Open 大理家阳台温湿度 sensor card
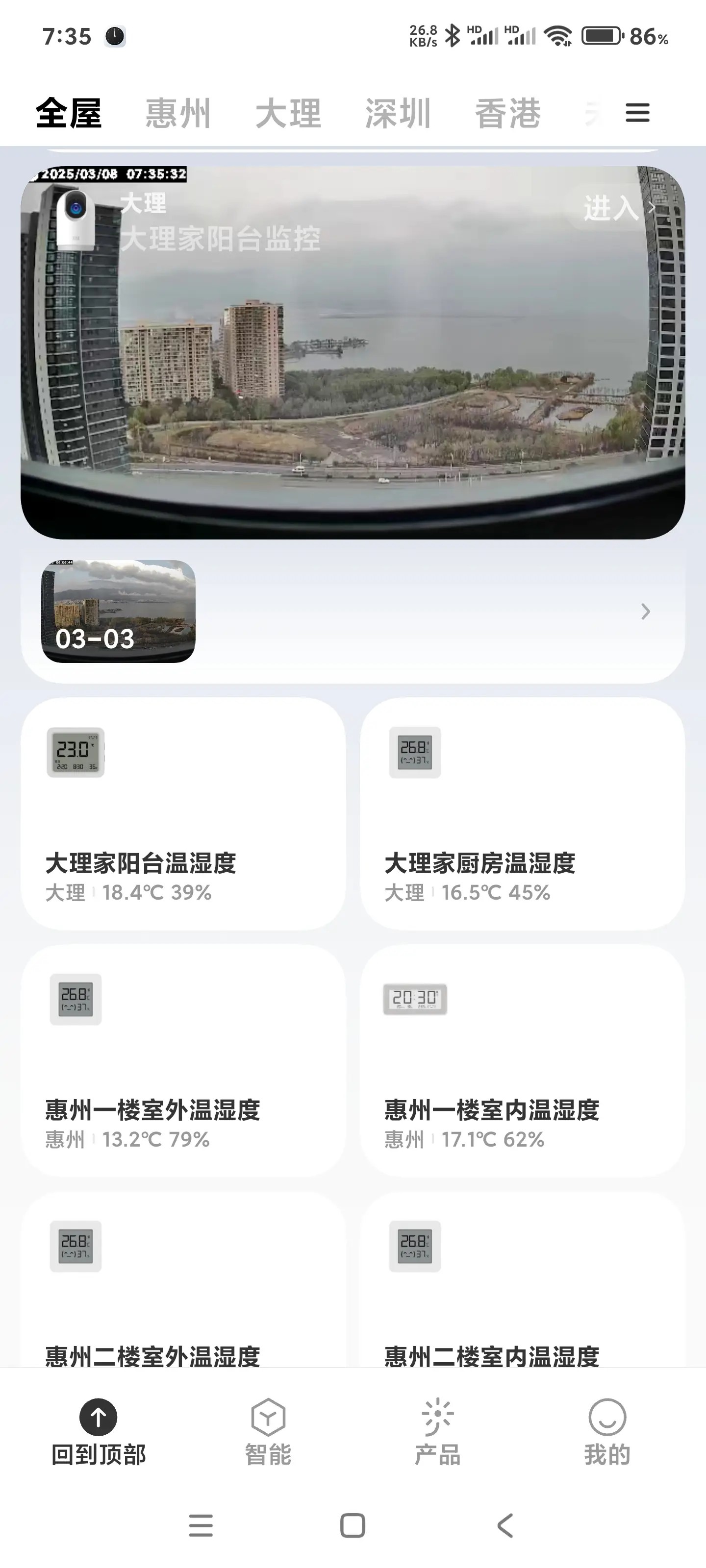This screenshot has width=706, height=1568. [x=183, y=813]
